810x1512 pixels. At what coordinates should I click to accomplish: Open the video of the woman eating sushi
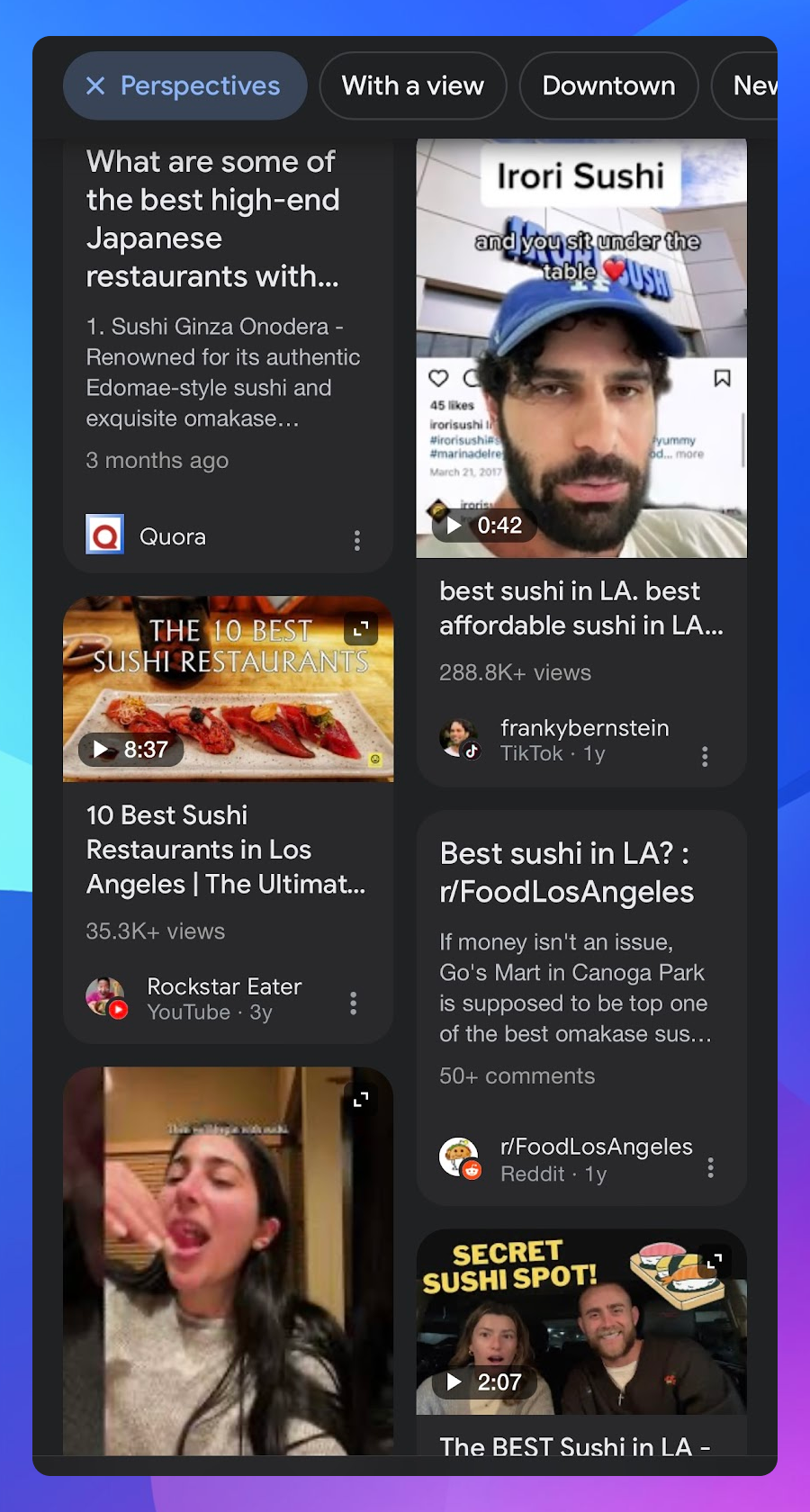[228, 1260]
